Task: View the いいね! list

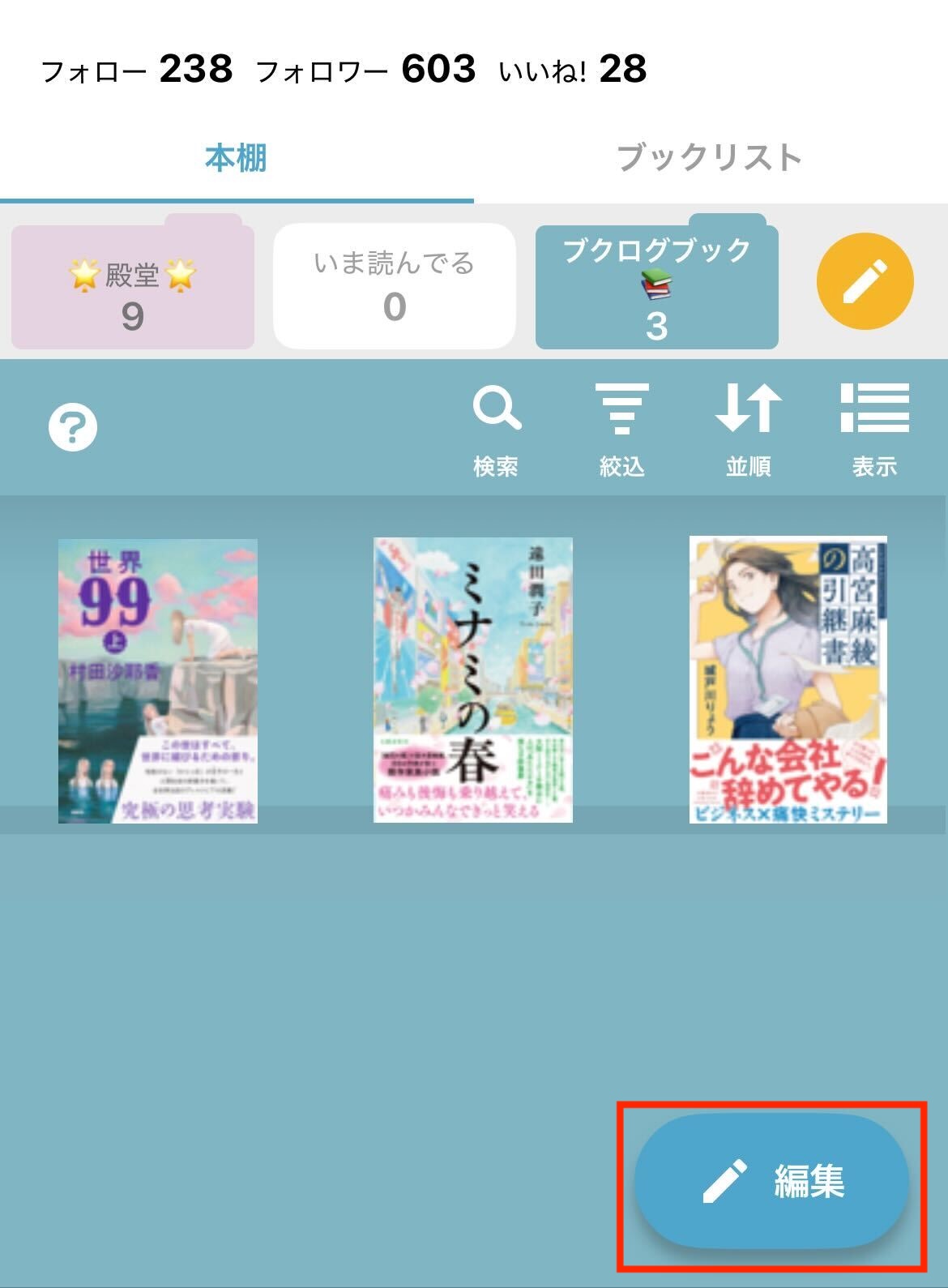Action: tap(573, 70)
